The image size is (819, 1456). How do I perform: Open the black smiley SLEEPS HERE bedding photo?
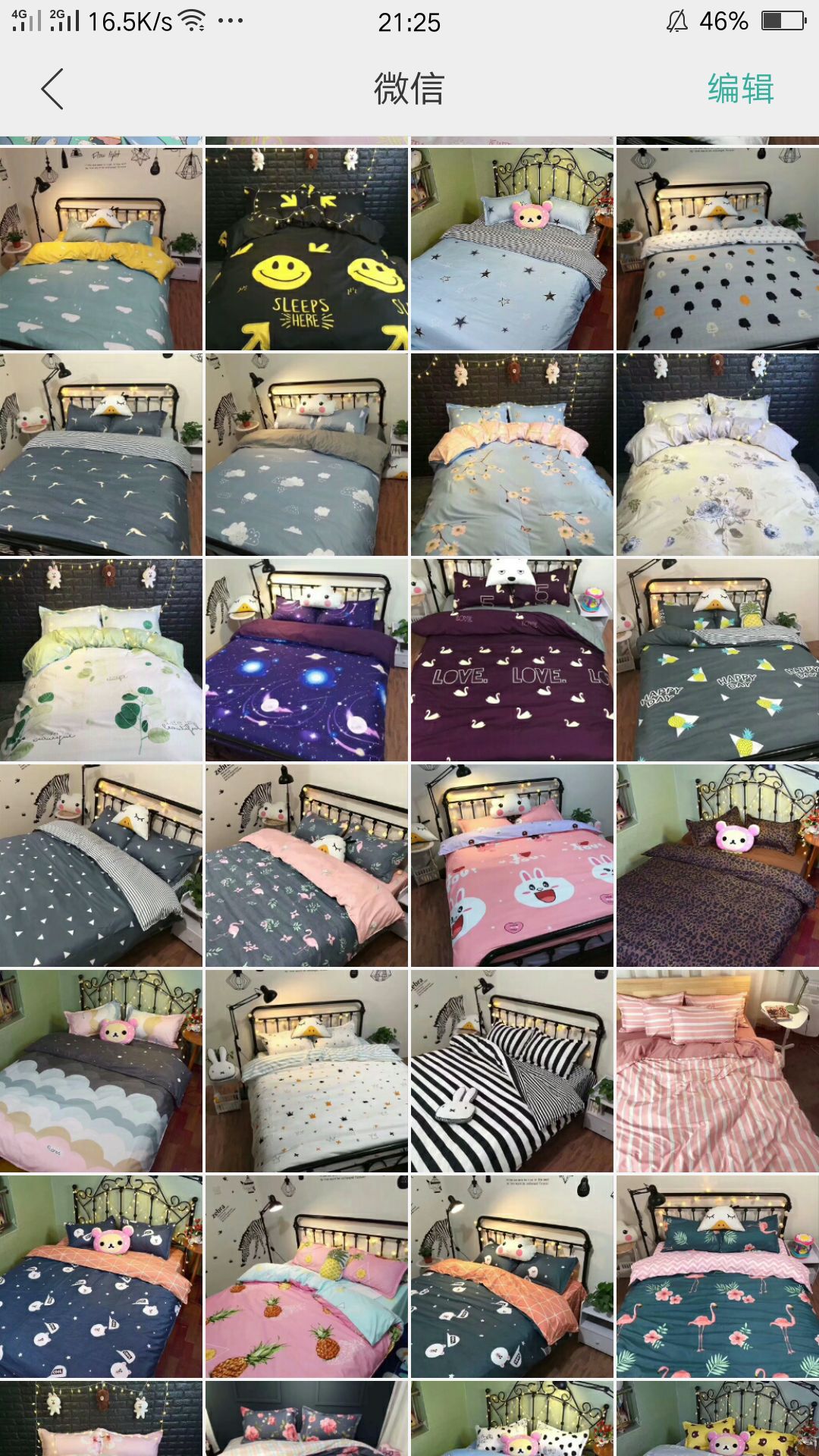pos(306,249)
